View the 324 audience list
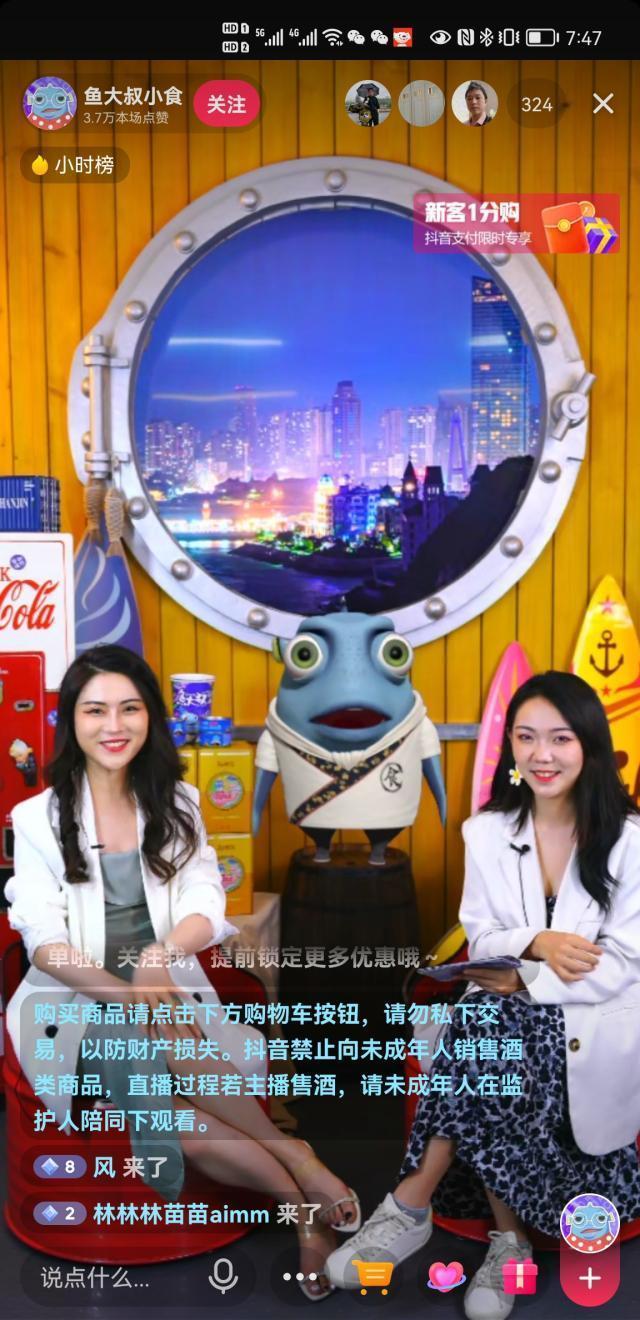Image resolution: width=640 pixels, height=1320 pixels. pyautogui.click(x=537, y=104)
